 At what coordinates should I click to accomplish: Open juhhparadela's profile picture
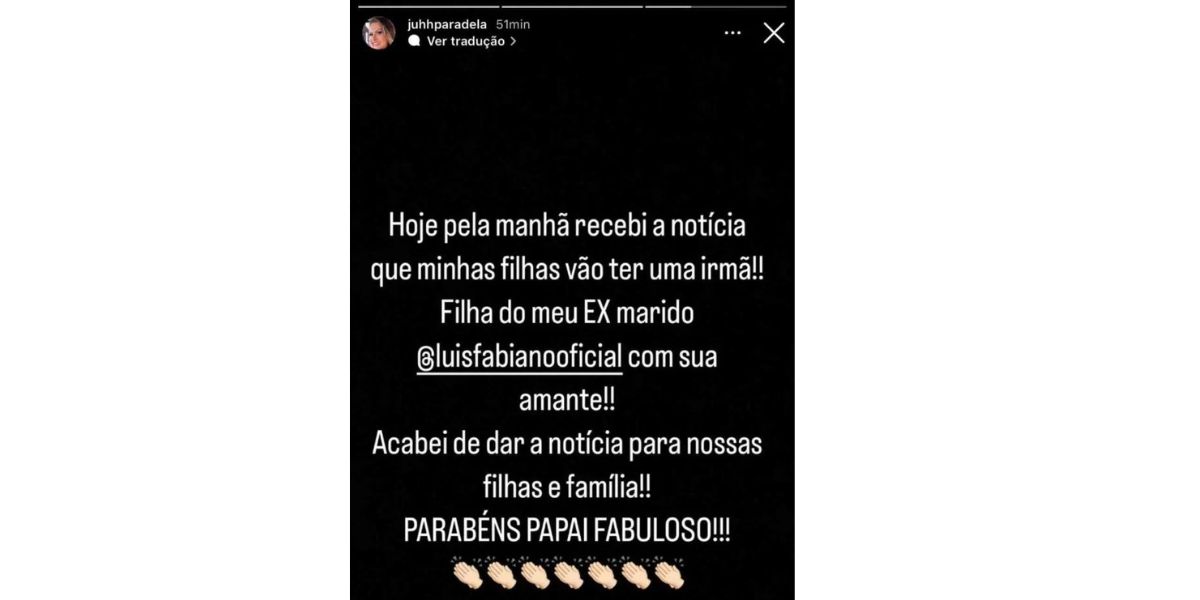(379, 33)
